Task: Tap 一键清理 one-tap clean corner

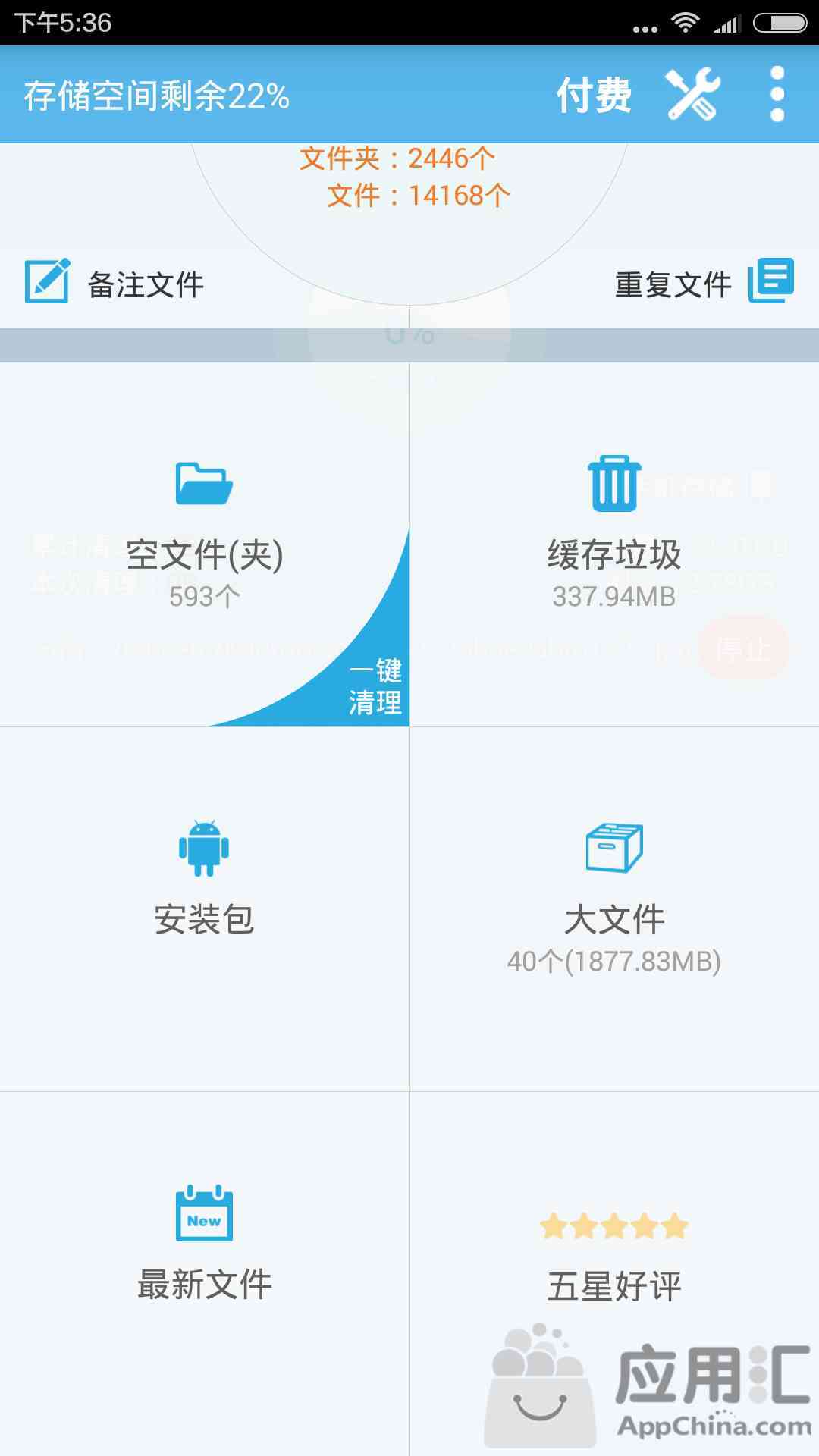Action: pyautogui.click(x=372, y=686)
